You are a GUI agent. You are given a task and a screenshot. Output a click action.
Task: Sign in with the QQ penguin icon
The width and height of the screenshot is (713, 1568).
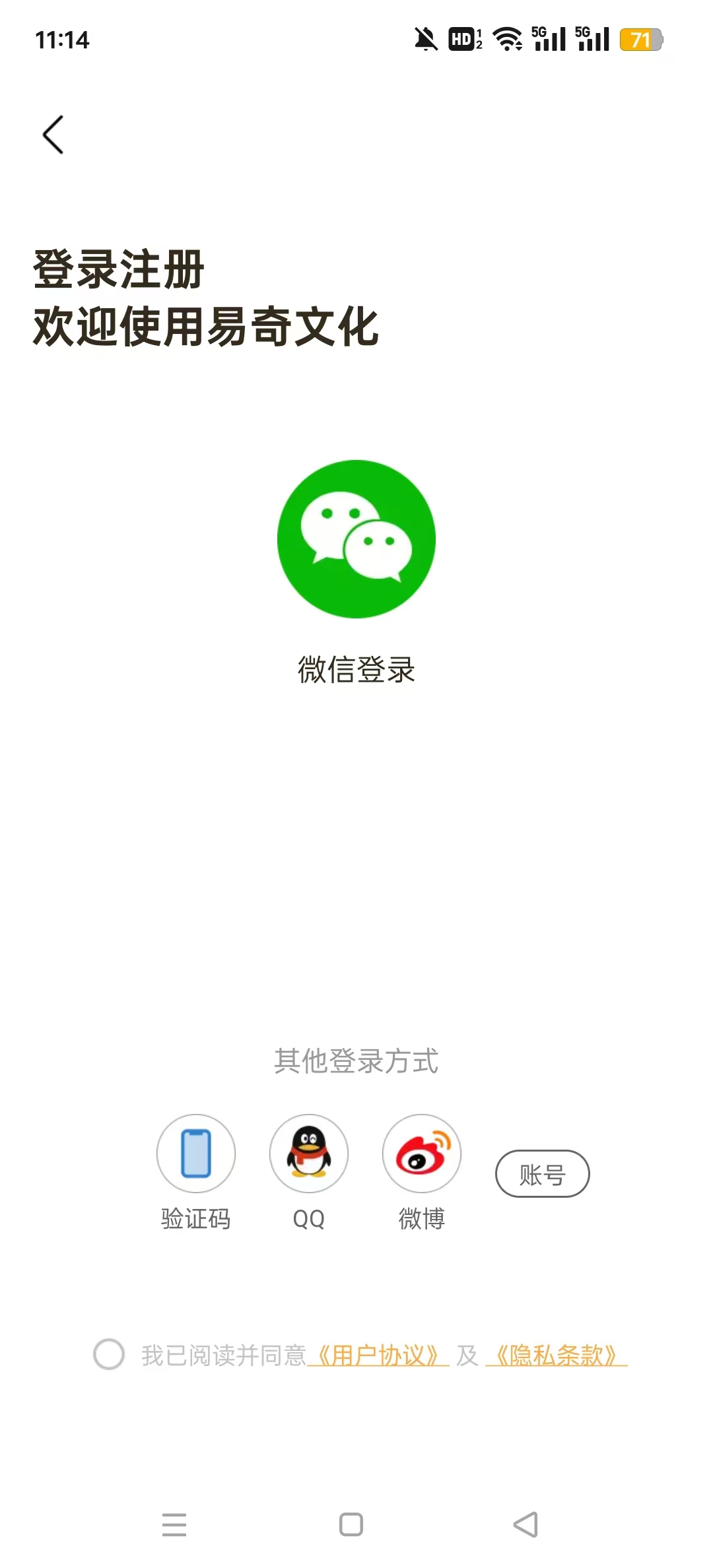tap(309, 1154)
